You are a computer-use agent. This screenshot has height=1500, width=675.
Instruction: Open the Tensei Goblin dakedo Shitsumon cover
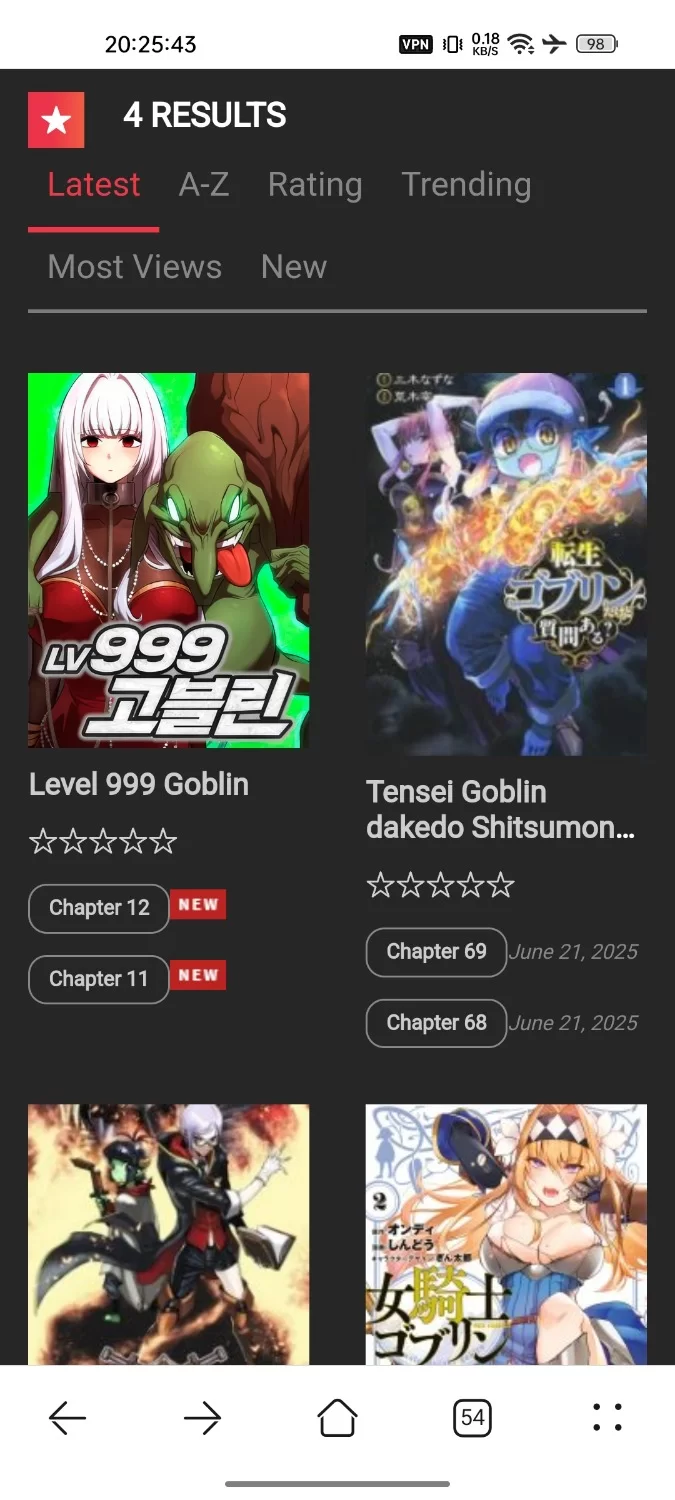coord(506,564)
